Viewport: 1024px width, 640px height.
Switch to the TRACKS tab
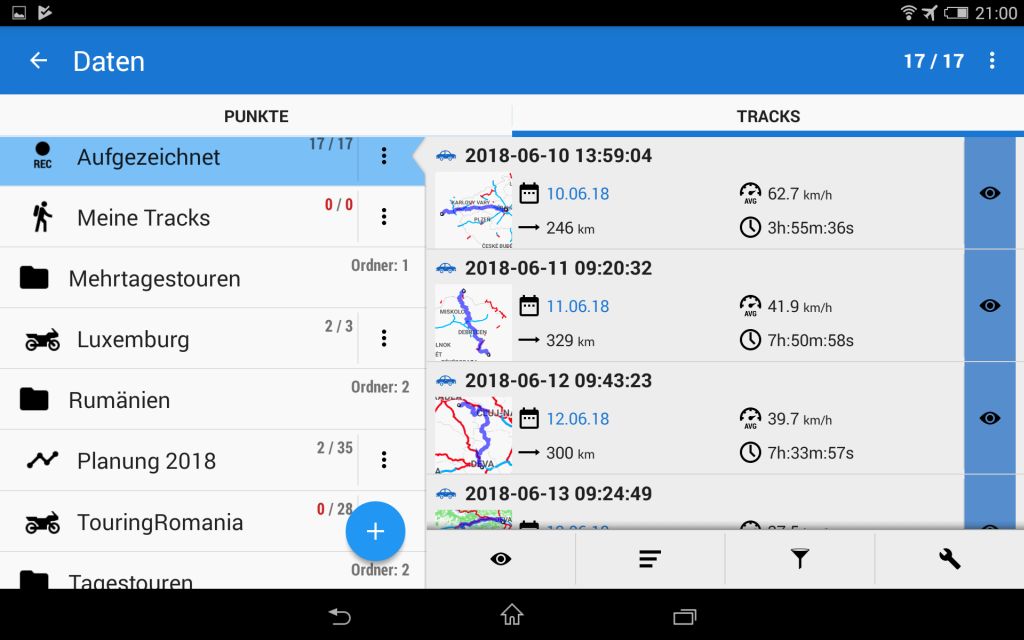coord(768,116)
